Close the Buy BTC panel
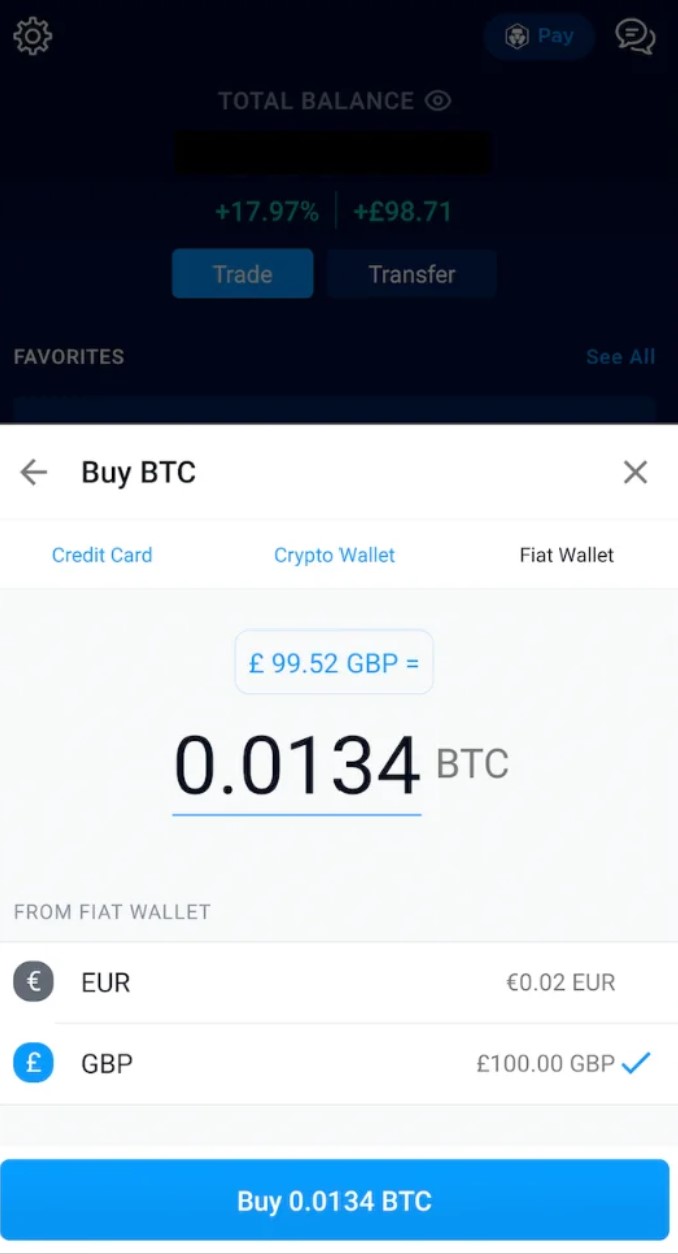 point(635,472)
